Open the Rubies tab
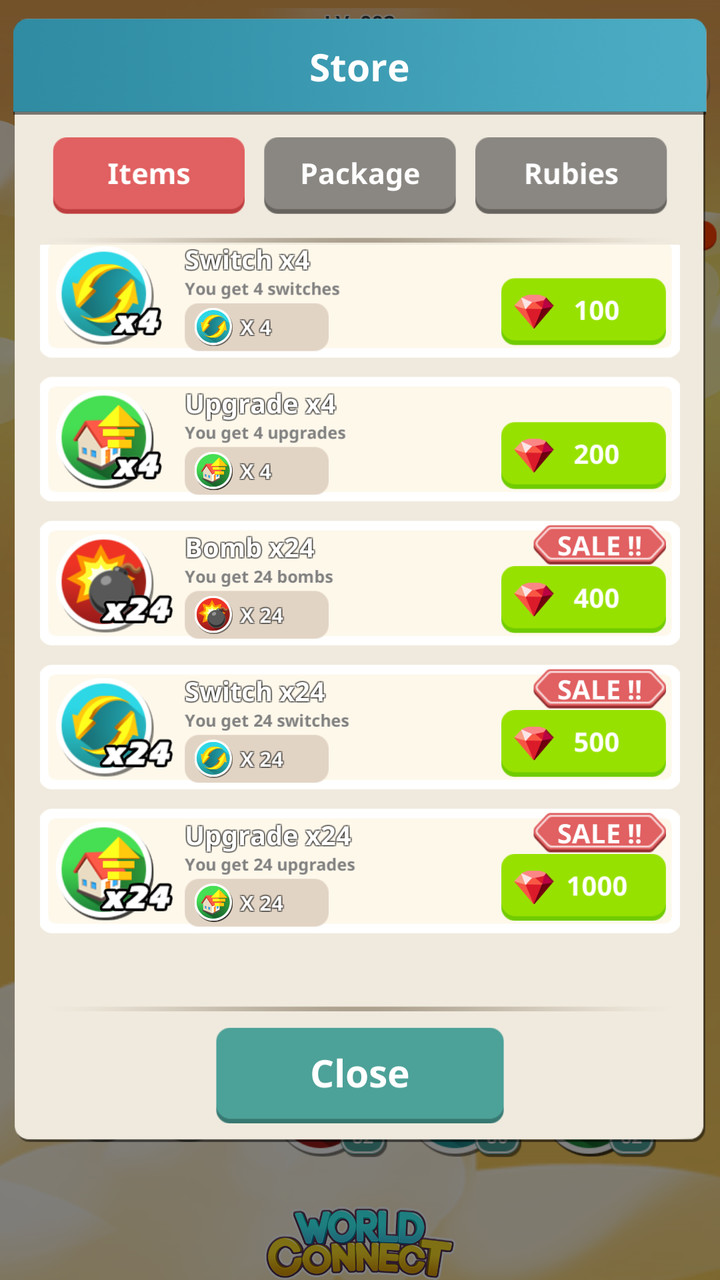 click(571, 174)
